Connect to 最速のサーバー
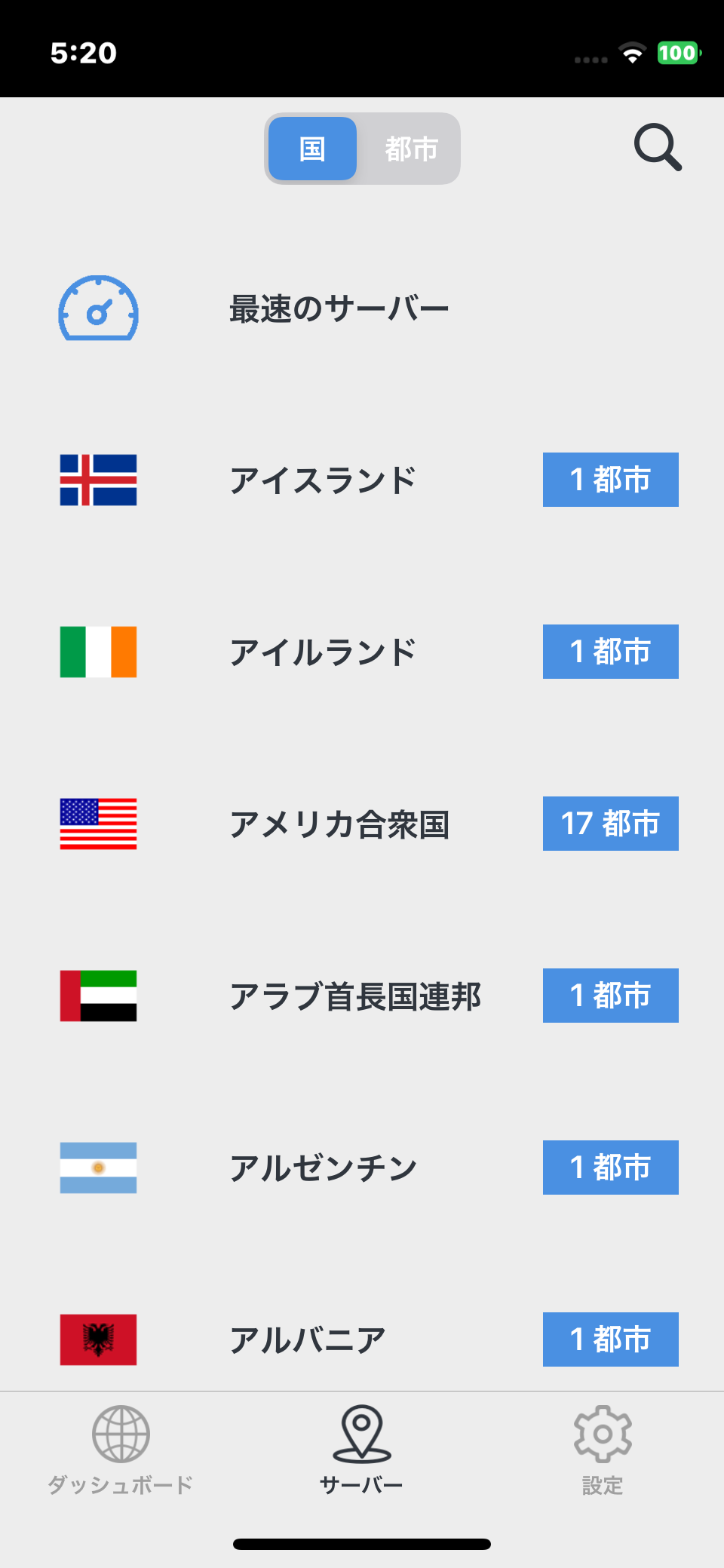Viewport: 724px width, 1568px height. [x=339, y=309]
